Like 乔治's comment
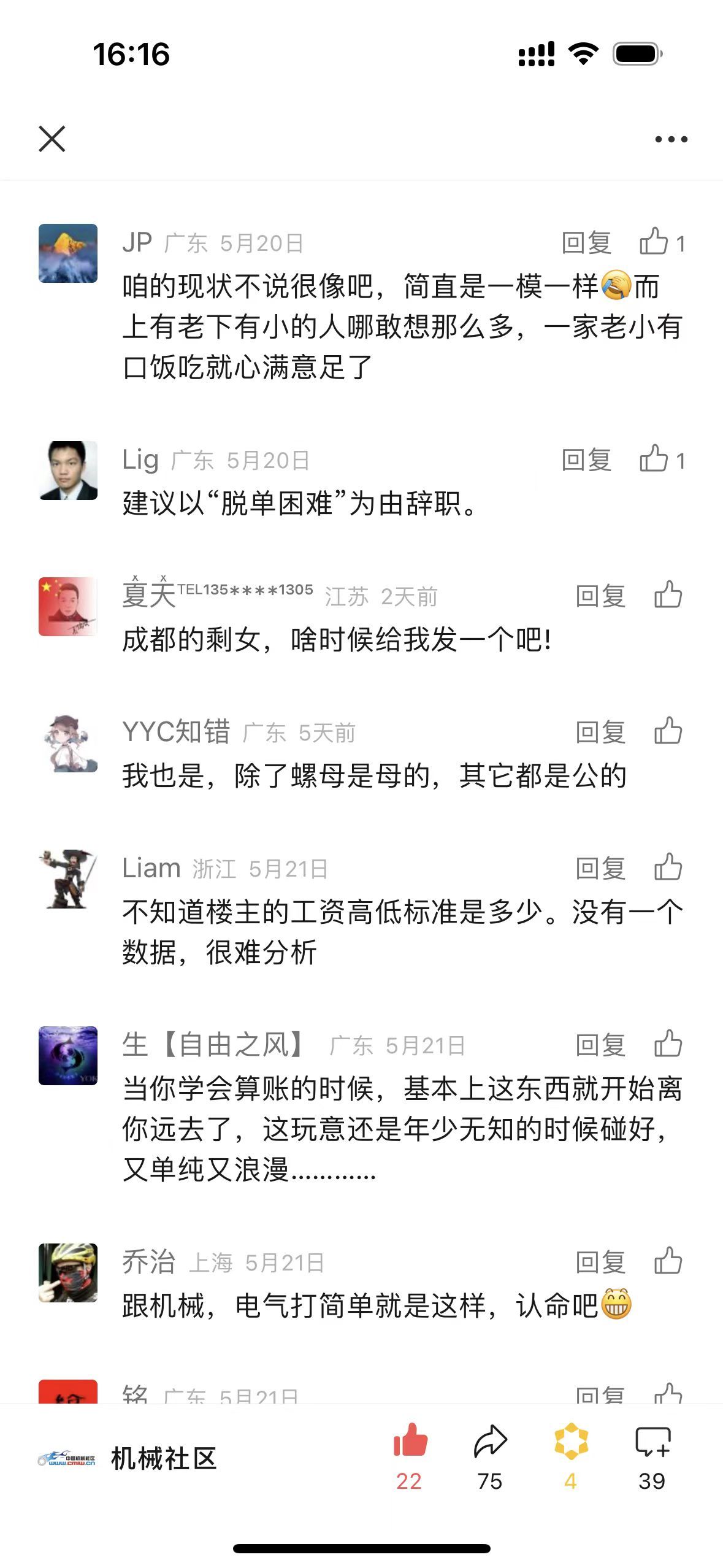The height and width of the screenshot is (1568, 723). point(668,1261)
